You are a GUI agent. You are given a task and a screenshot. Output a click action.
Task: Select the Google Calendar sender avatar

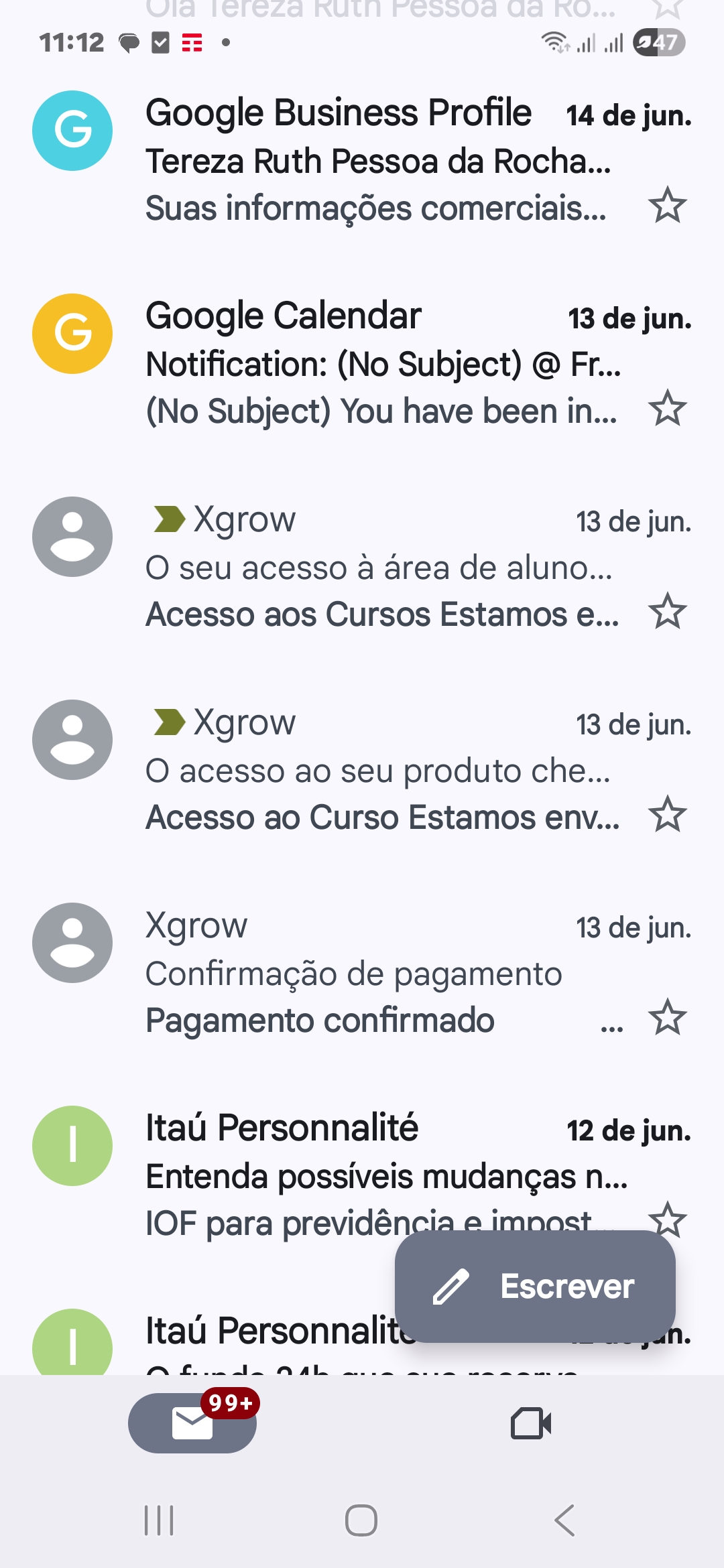click(x=72, y=334)
